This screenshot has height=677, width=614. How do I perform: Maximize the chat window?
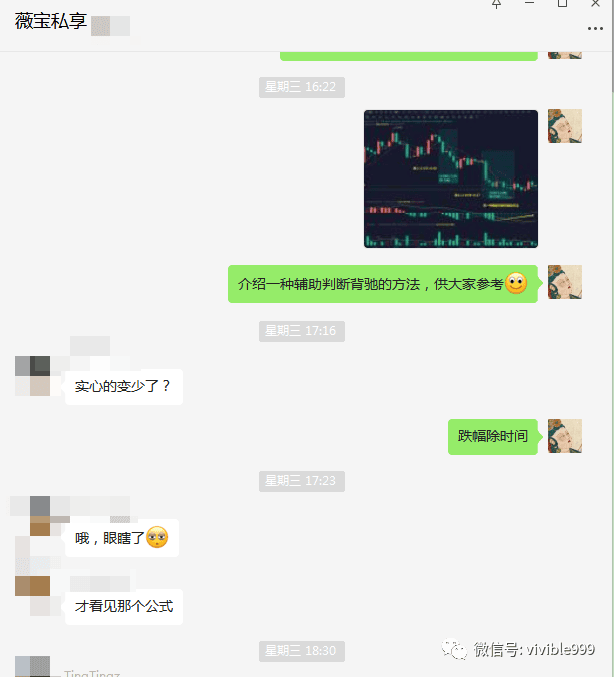coord(562,4)
